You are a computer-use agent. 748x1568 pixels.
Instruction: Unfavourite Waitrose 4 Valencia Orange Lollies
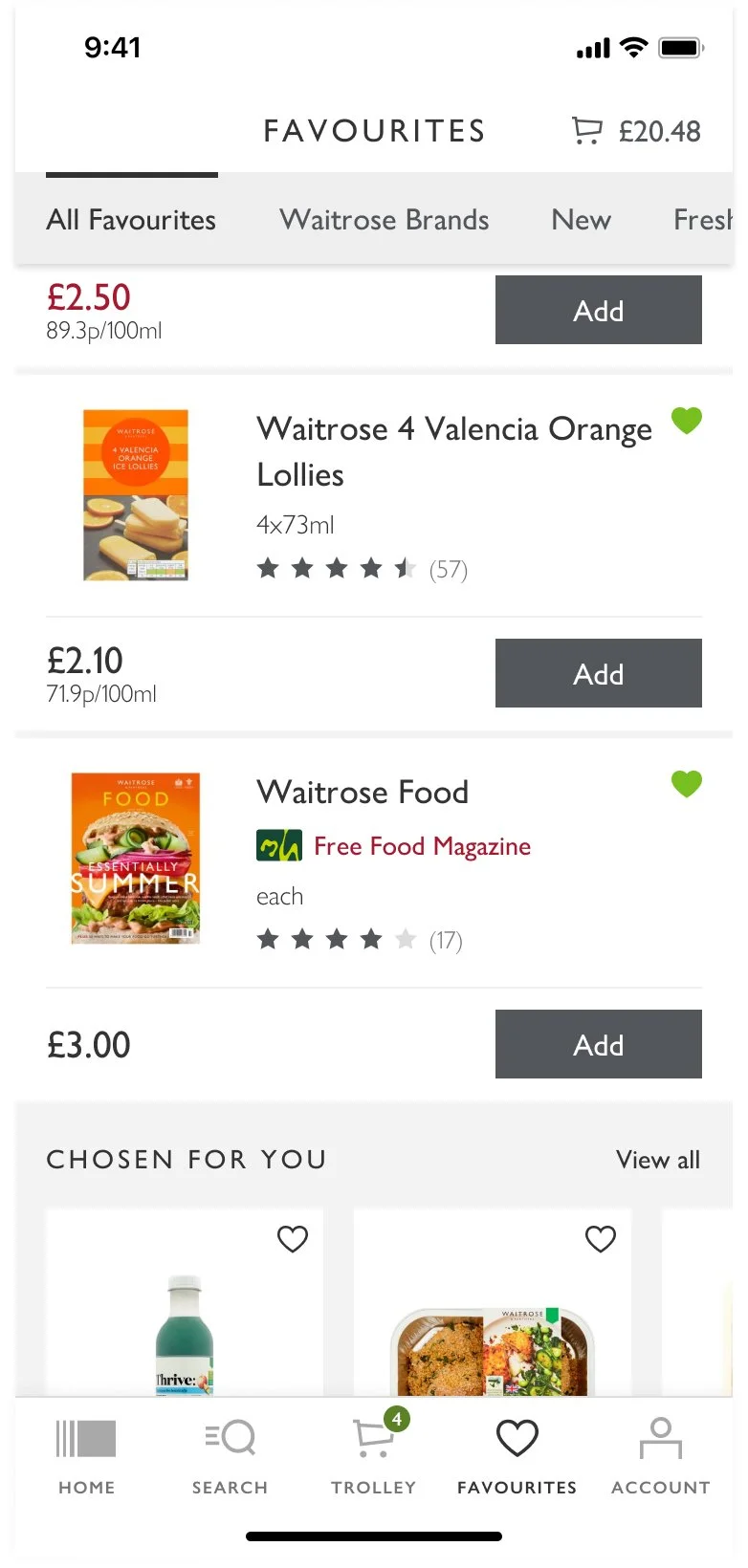pyautogui.click(x=686, y=420)
